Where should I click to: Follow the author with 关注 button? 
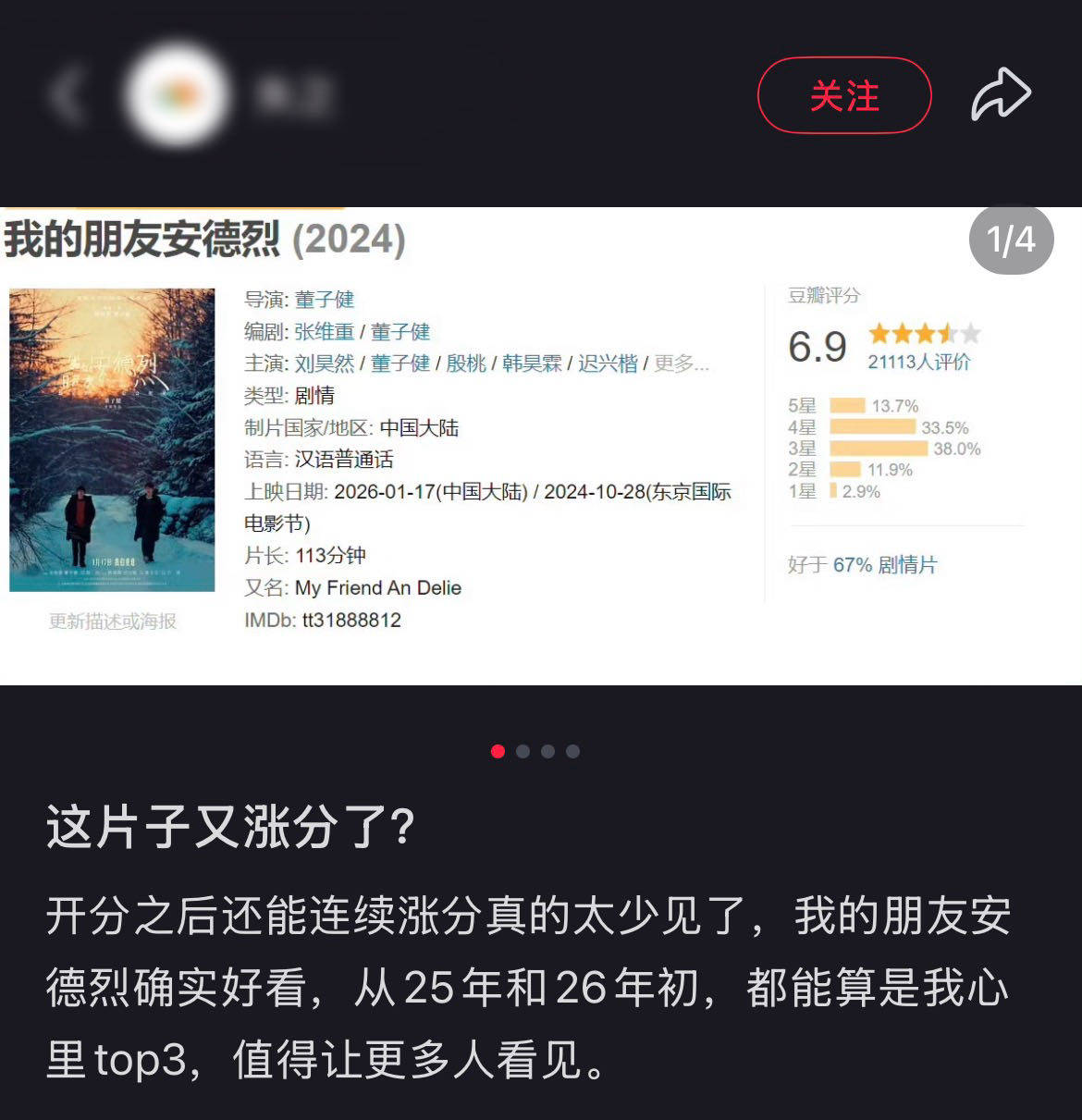[x=843, y=96]
